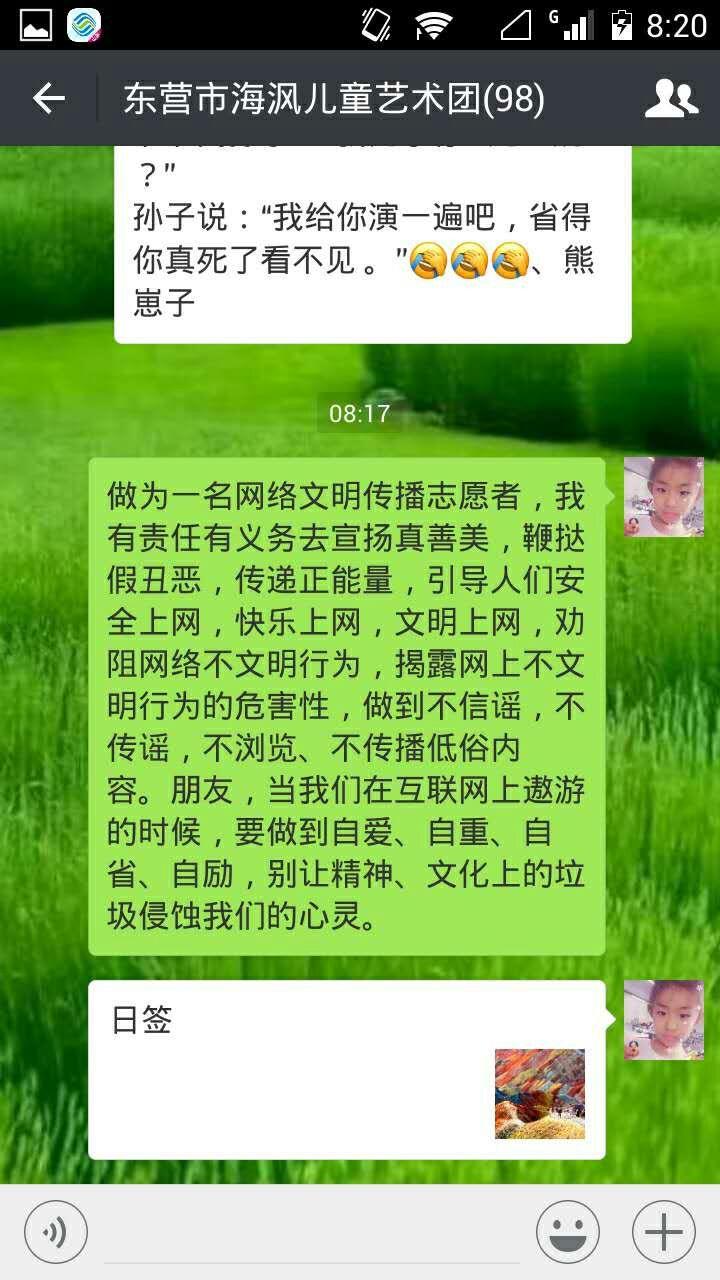The width and height of the screenshot is (720, 1280).
Task: Open sender avatar beside 日签 card
Action: point(664,1020)
